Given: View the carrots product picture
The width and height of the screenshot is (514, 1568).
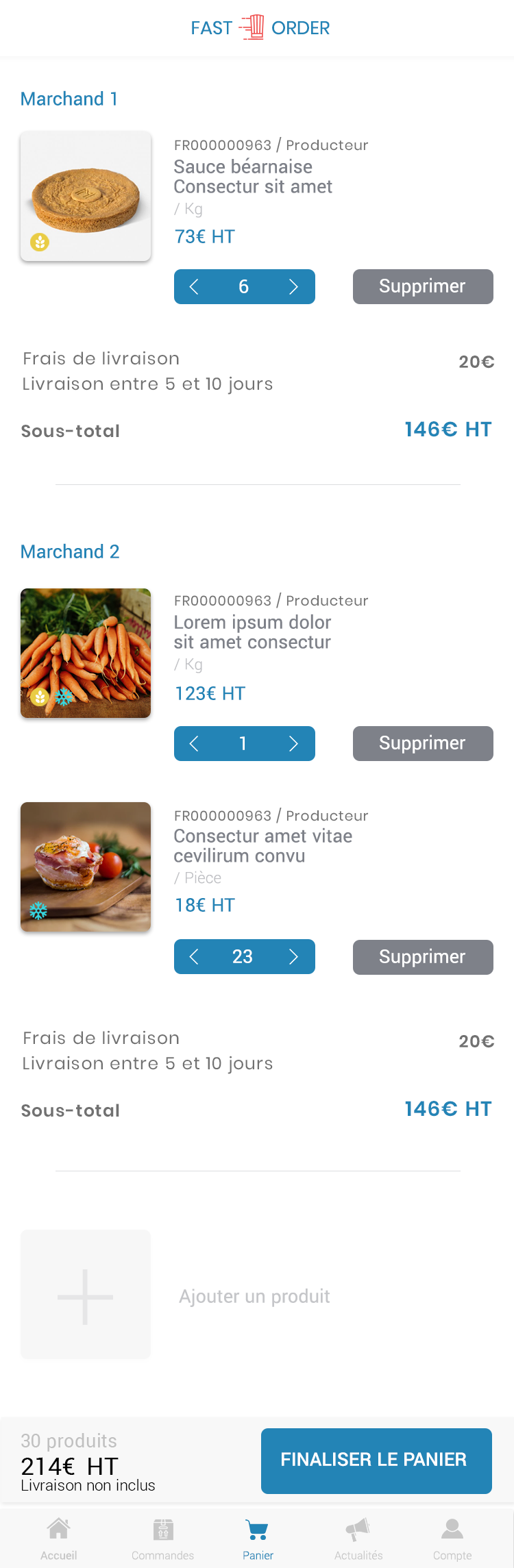Looking at the screenshot, I should click(x=86, y=653).
